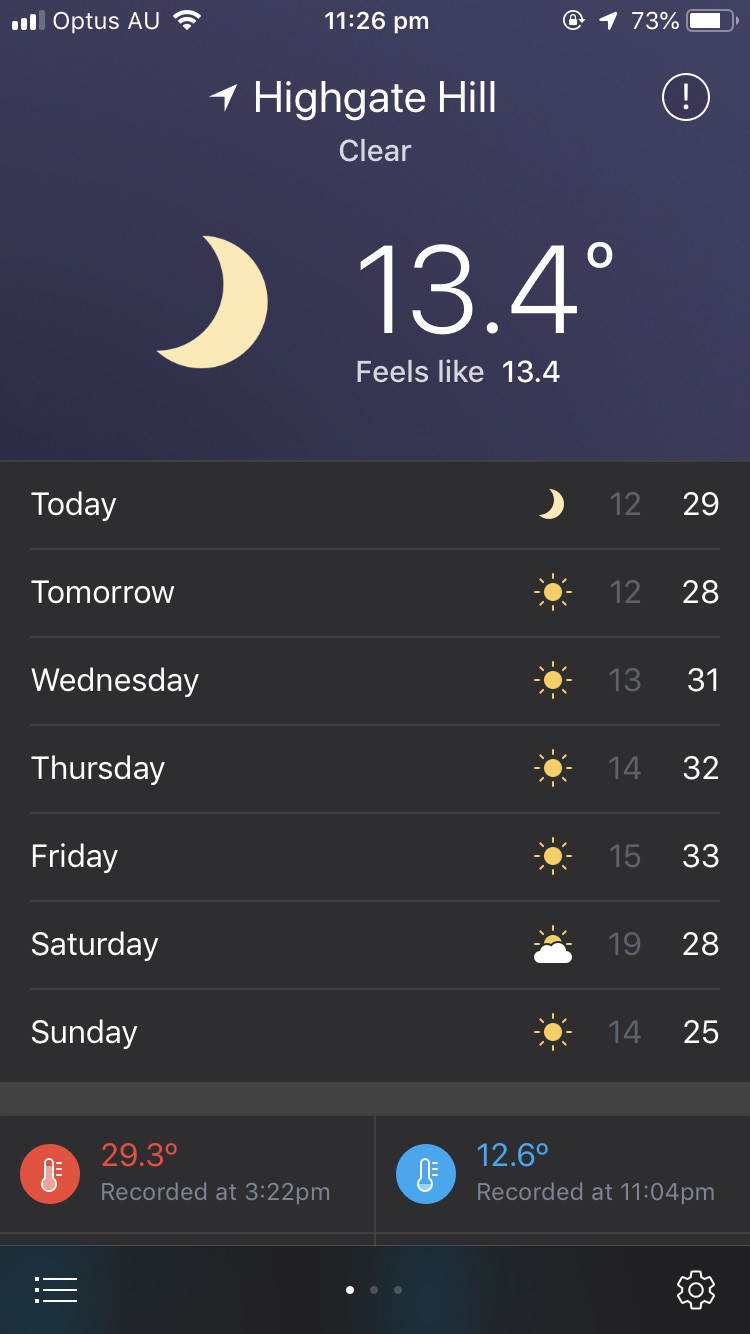Open the settings gear
This screenshot has height=1334, width=750.
(696, 1290)
